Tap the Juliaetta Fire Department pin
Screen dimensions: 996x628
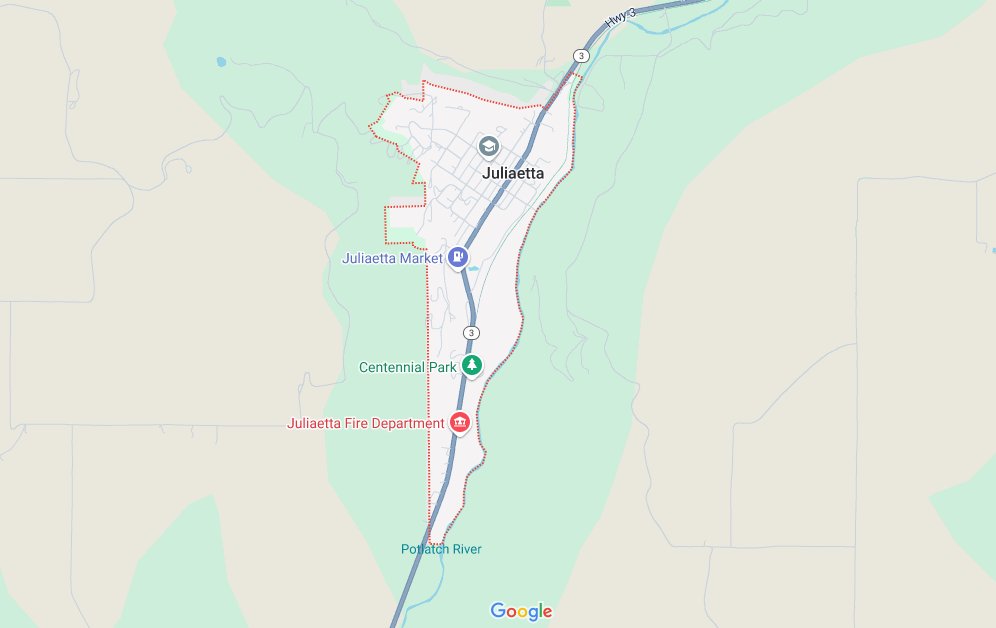pyautogui.click(x=460, y=422)
